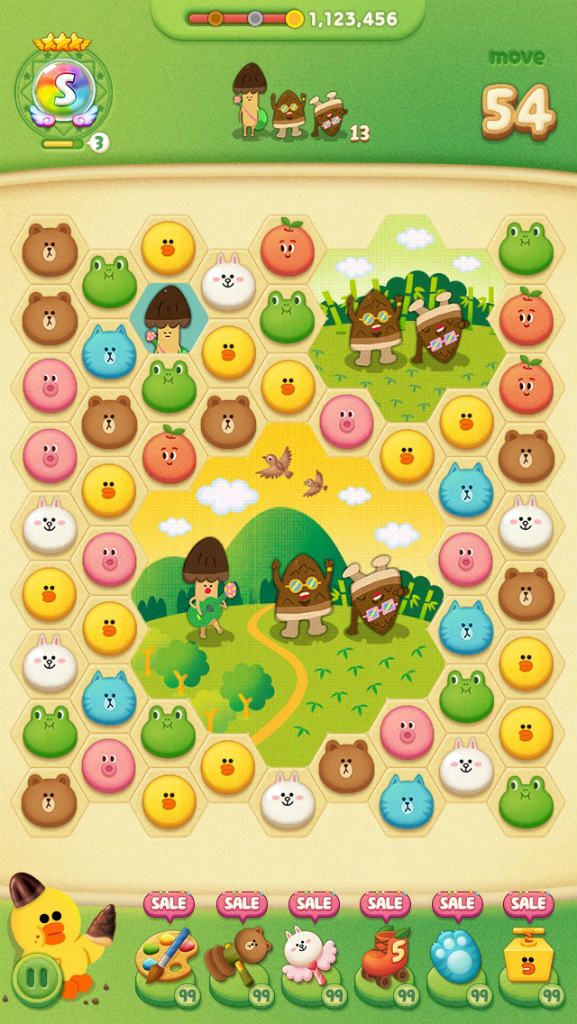577x1024 pixels.
Task: Select the paint palette booster
Action: pyautogui.click(x=162, y=955)
